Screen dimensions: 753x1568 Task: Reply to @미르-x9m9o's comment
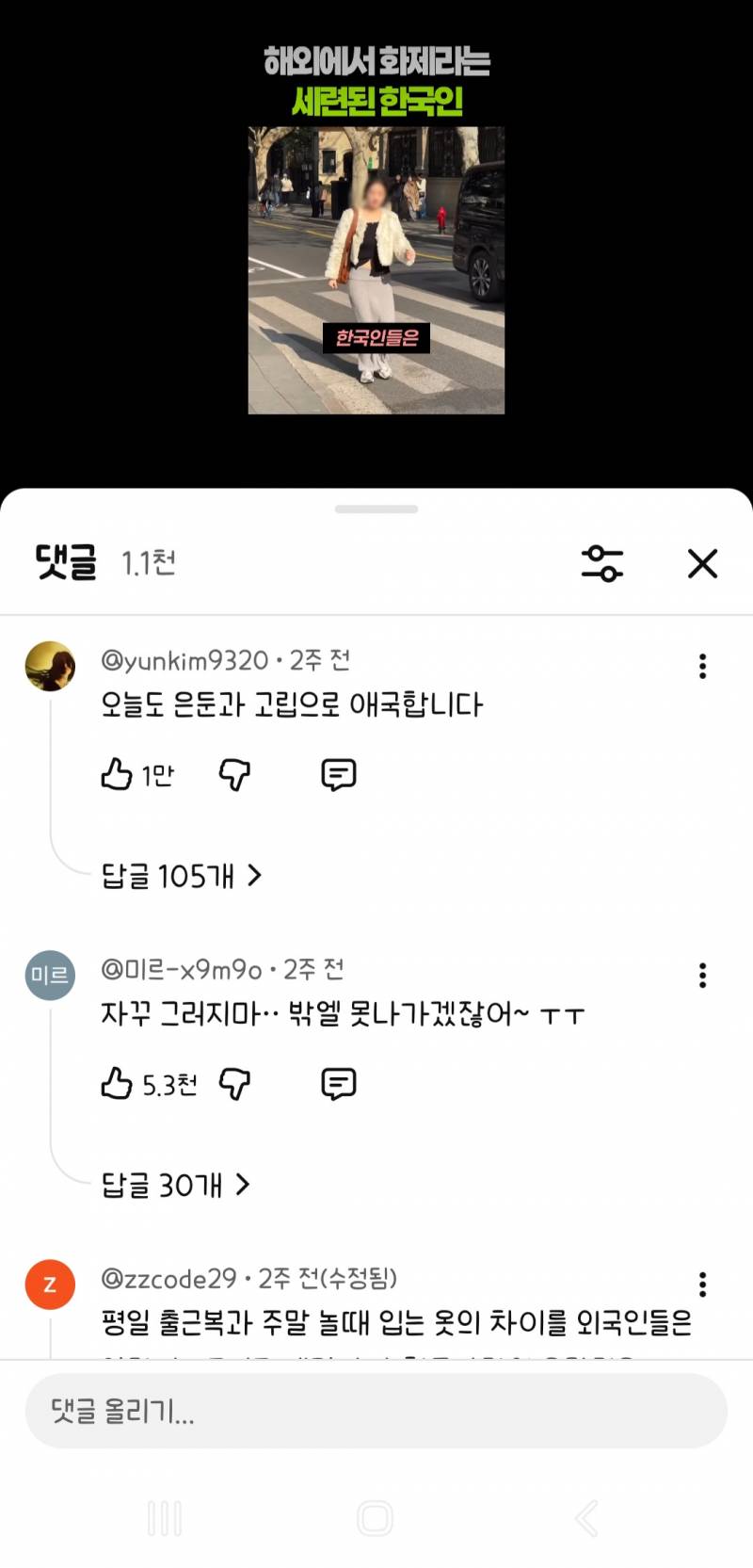338,1083
